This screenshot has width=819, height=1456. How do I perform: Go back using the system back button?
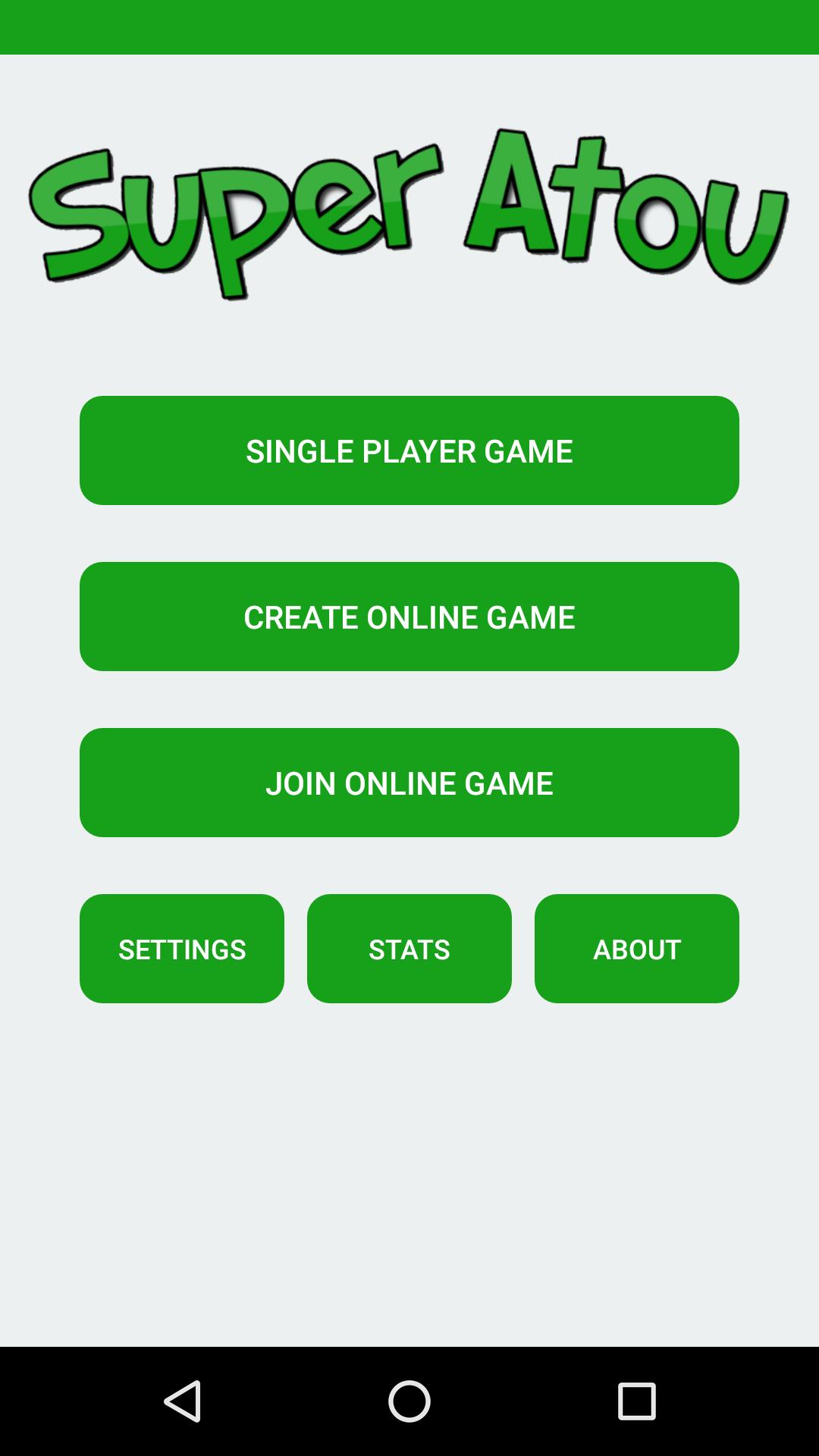pos(182,1401)
